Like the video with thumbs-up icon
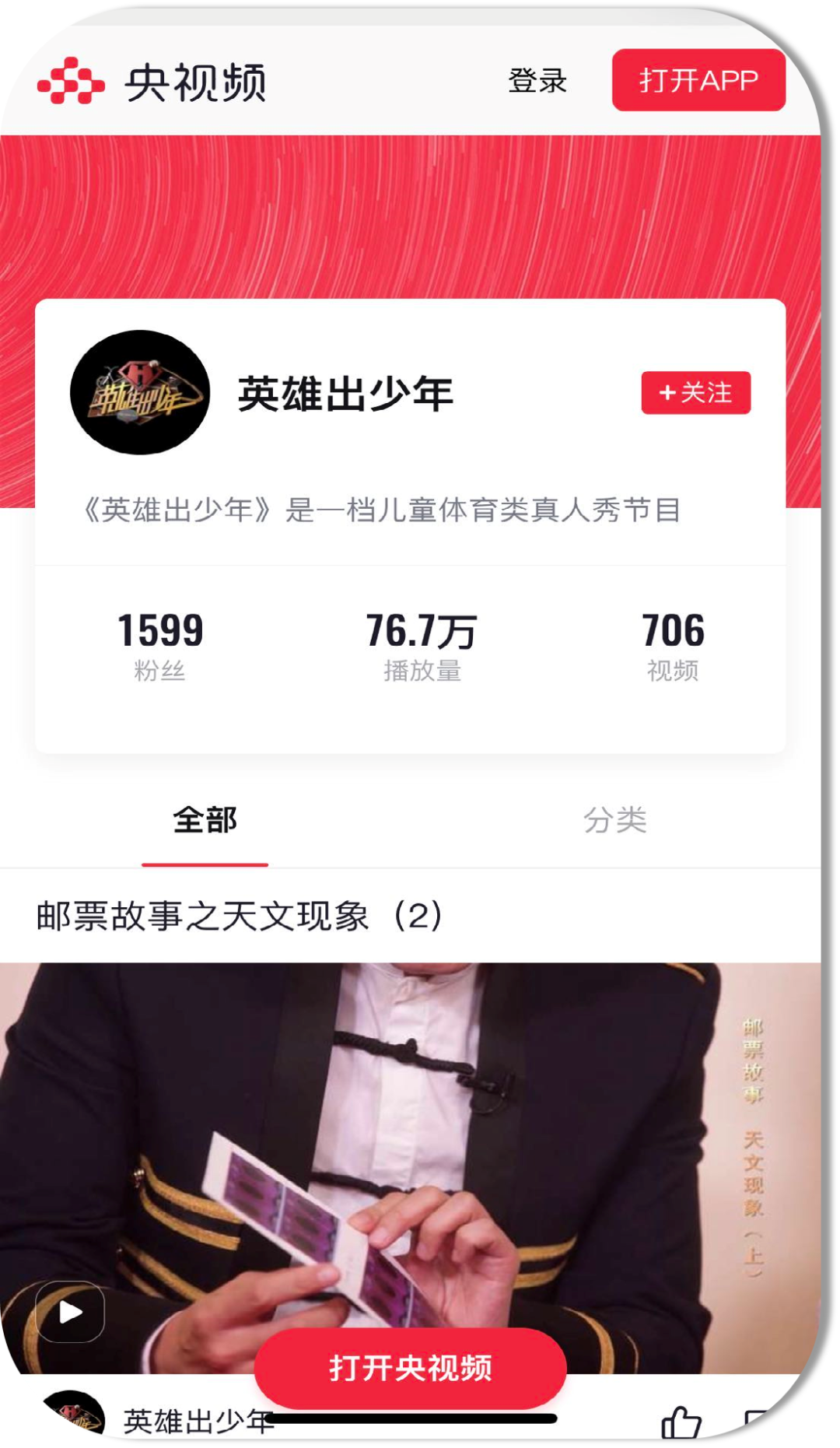Viewport: 840px width, 1448px height. pos(681,1422)
